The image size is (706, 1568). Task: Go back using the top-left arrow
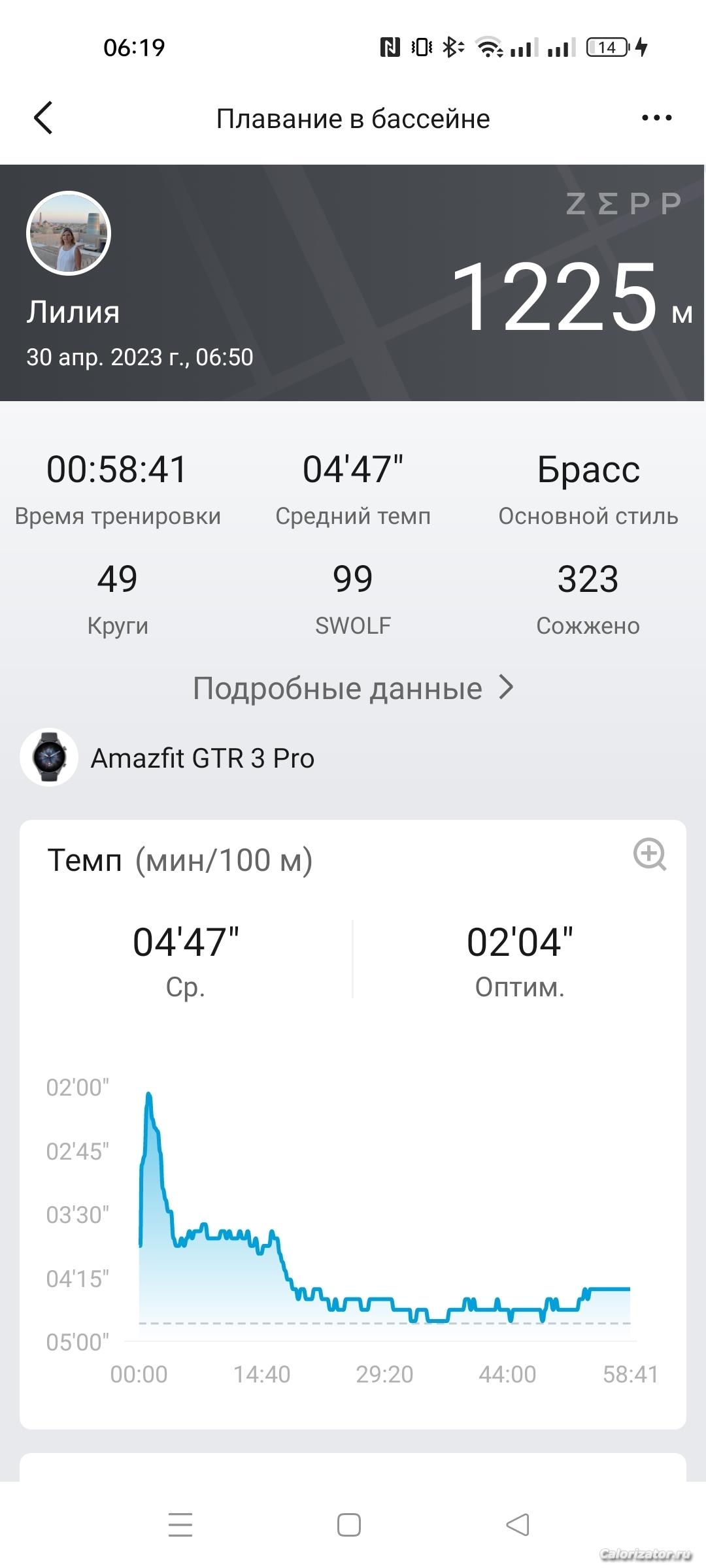point(43,118)
